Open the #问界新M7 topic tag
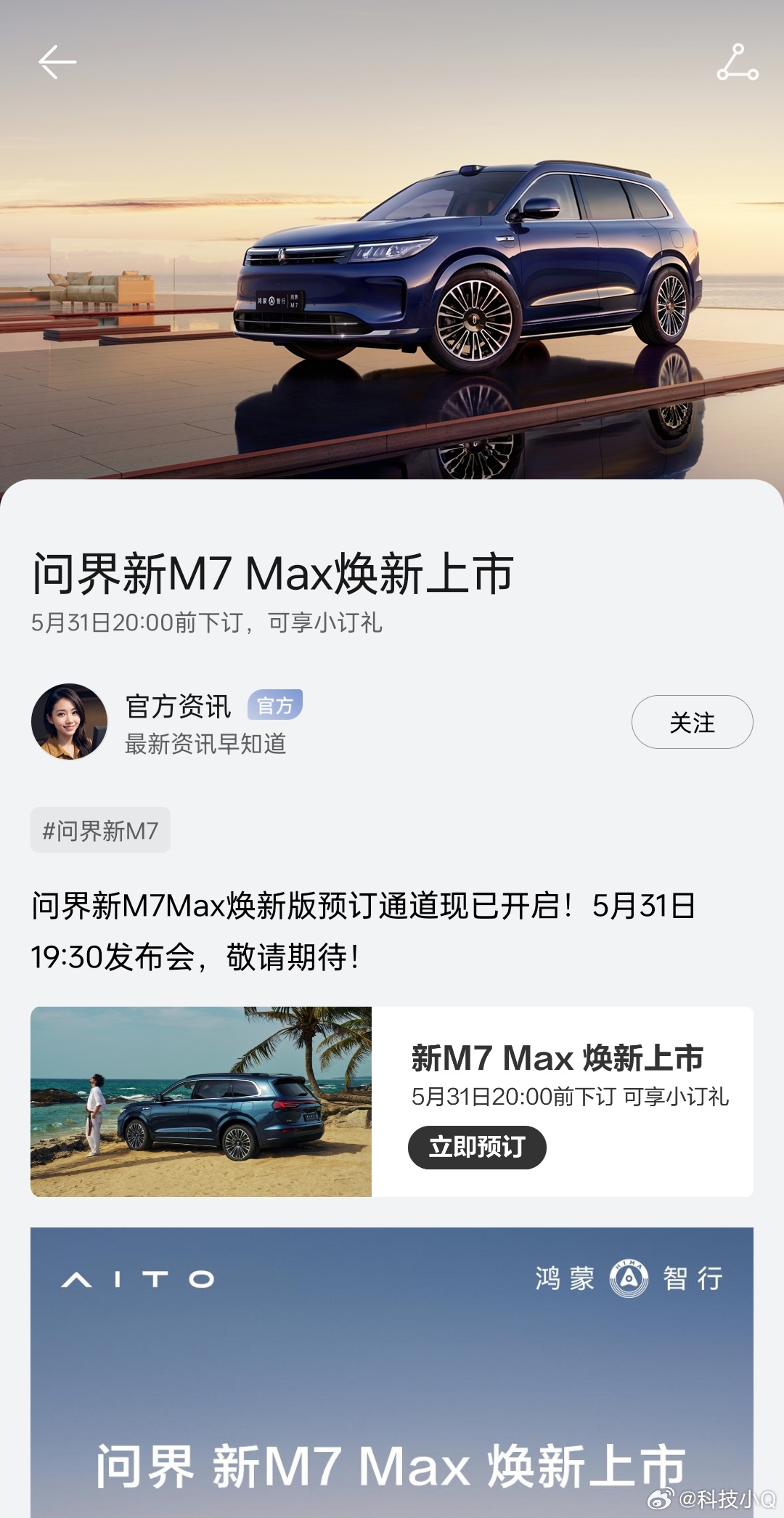This screenshot has height=1518, width=784. pyautogui.click(x=100, y=830)
